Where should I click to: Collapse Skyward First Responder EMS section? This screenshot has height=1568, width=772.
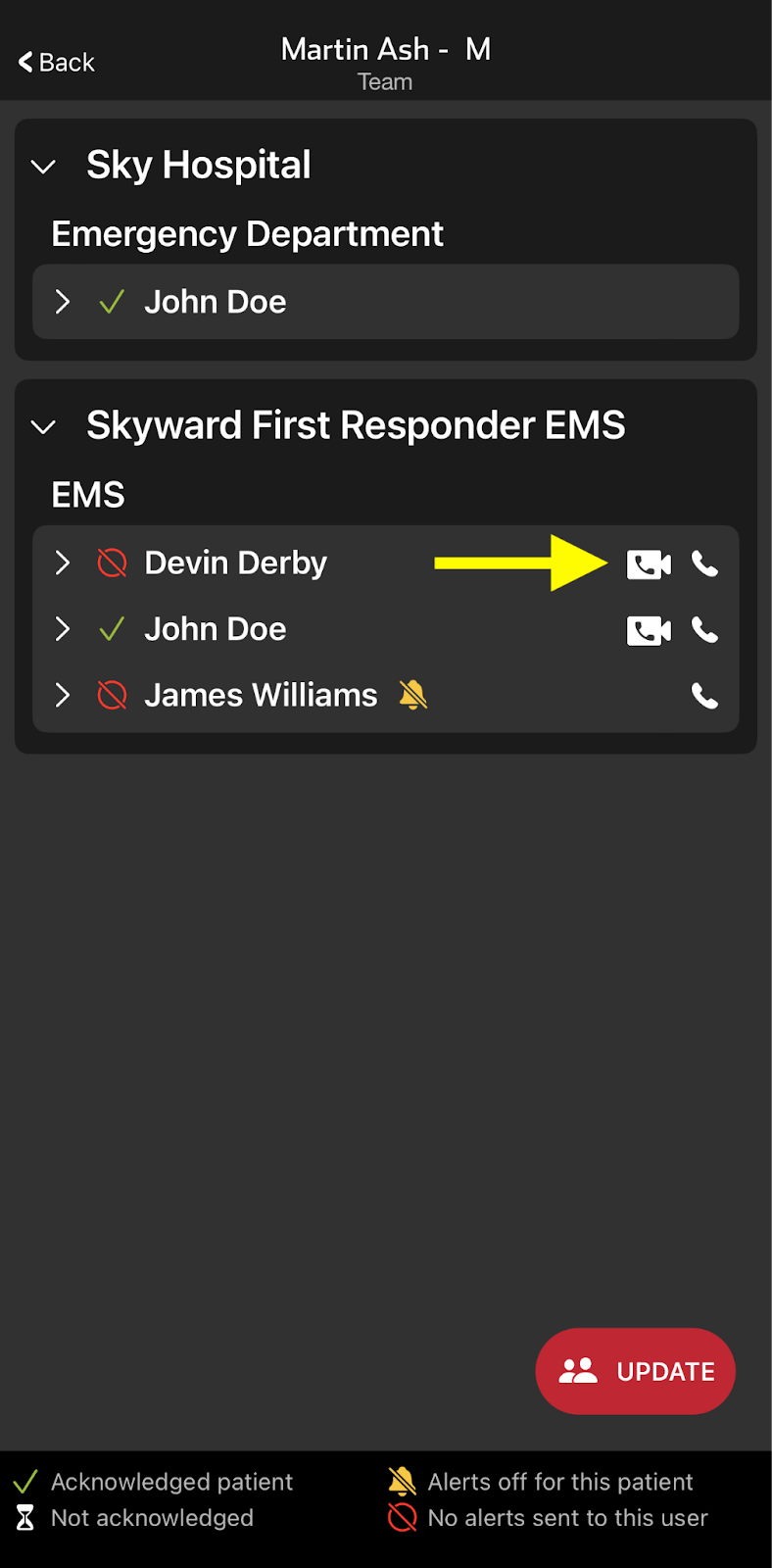pyautogui.click(x=43, y=427)
